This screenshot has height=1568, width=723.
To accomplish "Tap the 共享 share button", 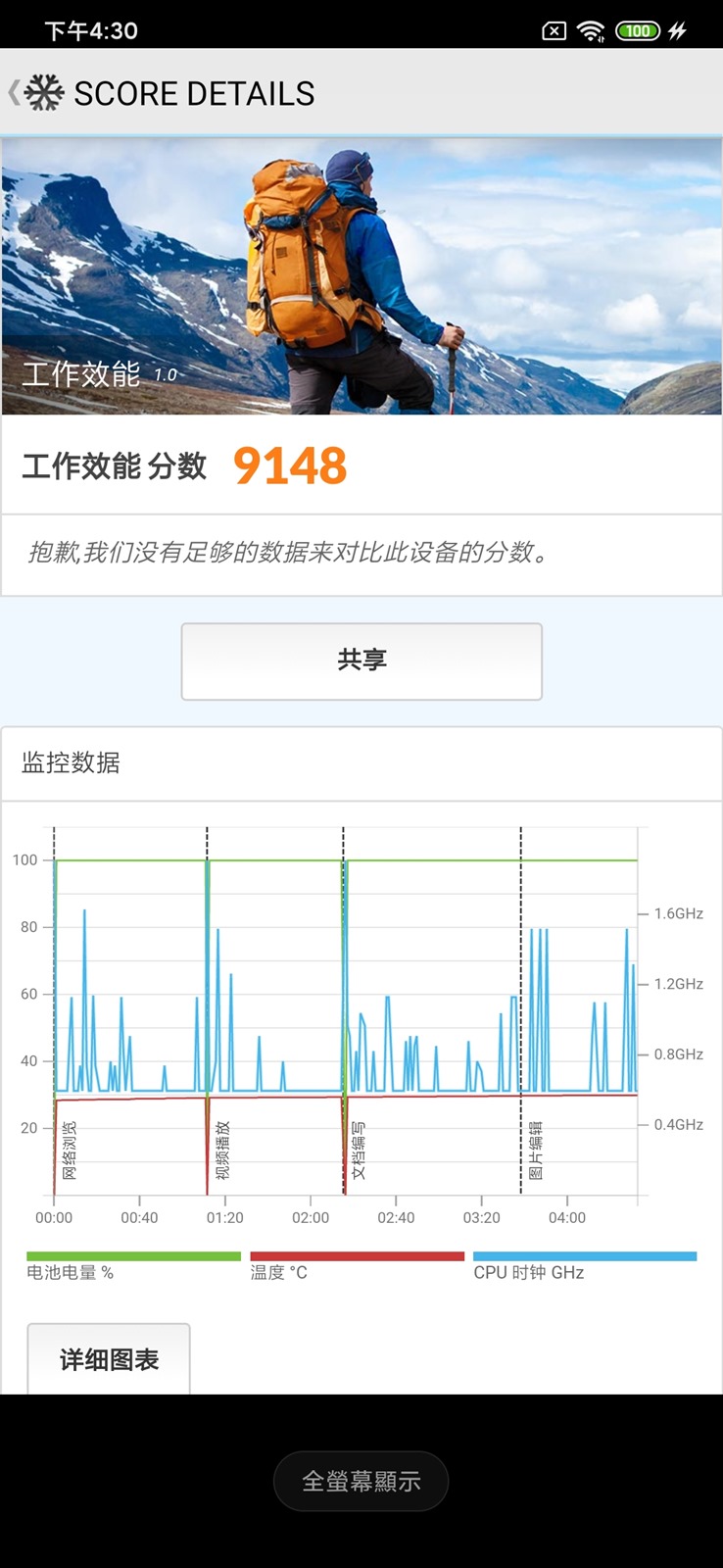I will tap(361, 661).
